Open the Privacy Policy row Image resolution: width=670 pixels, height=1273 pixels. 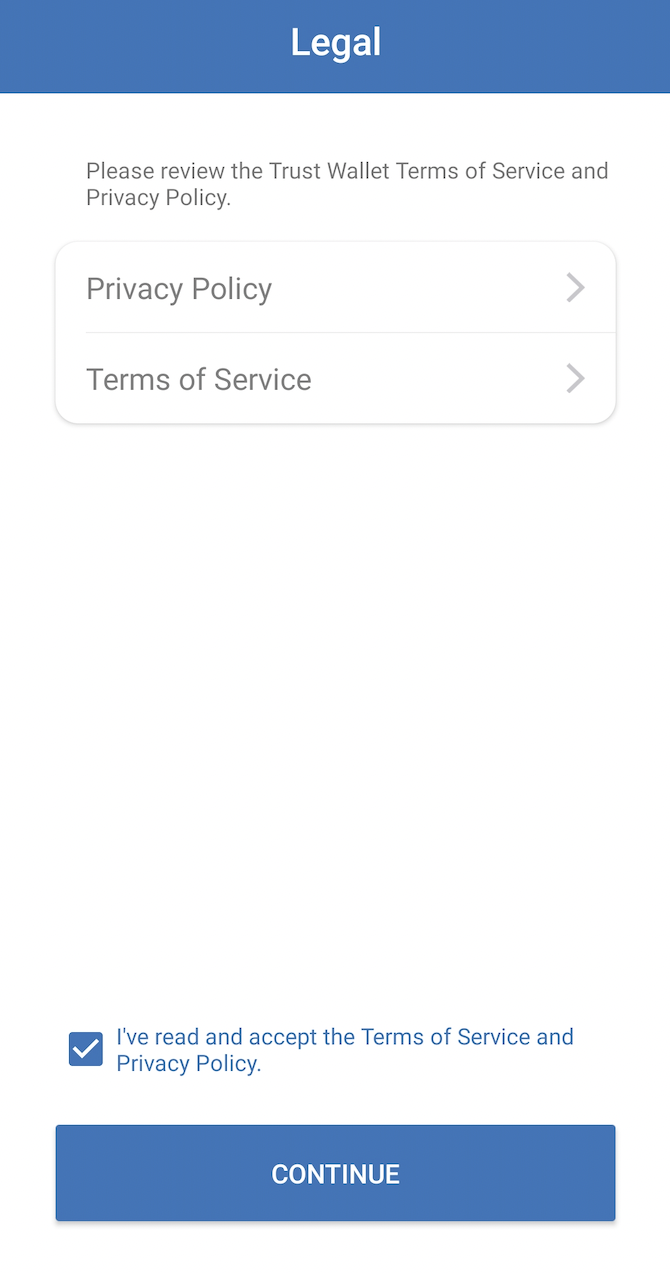335,288
